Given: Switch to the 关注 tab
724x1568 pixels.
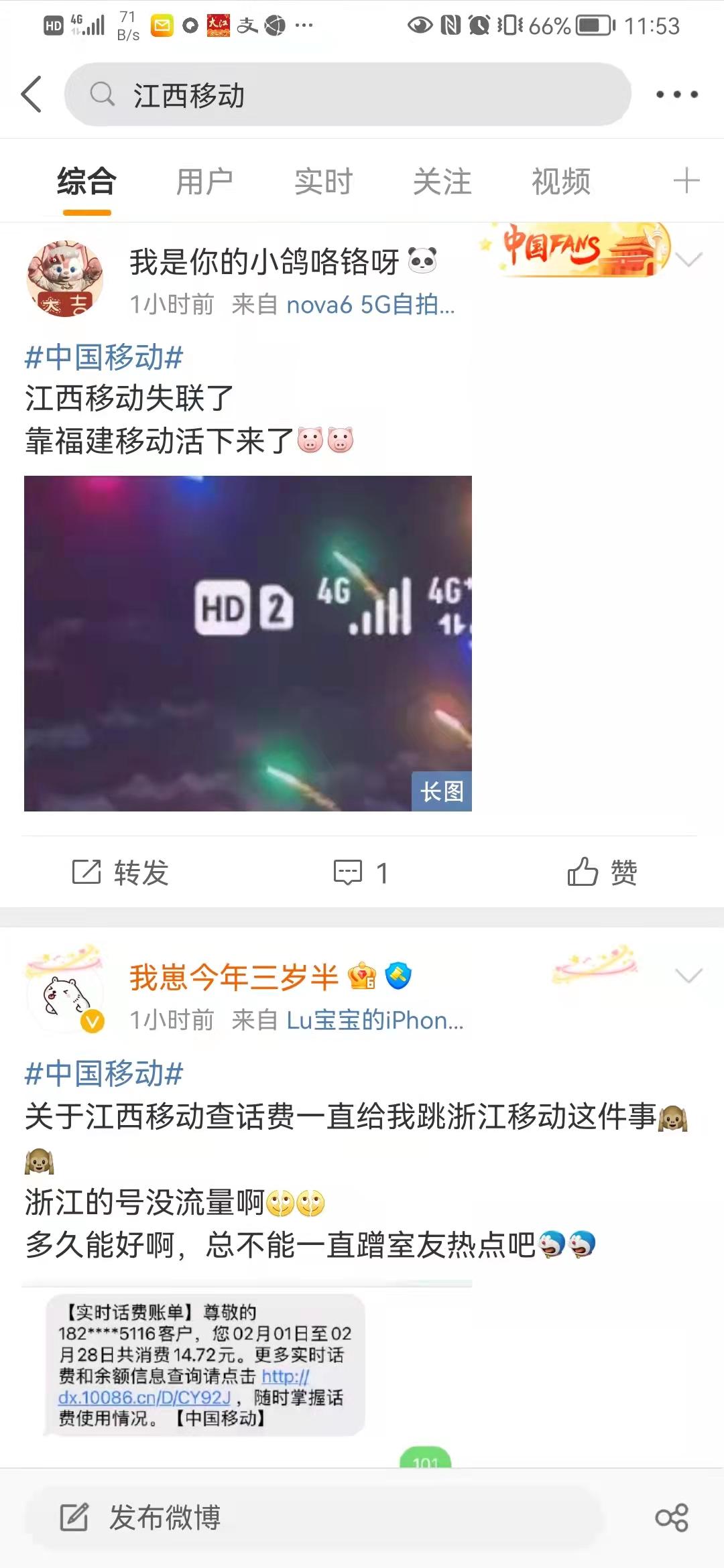Looking at the screenshot, I should (x=442, y=182).
